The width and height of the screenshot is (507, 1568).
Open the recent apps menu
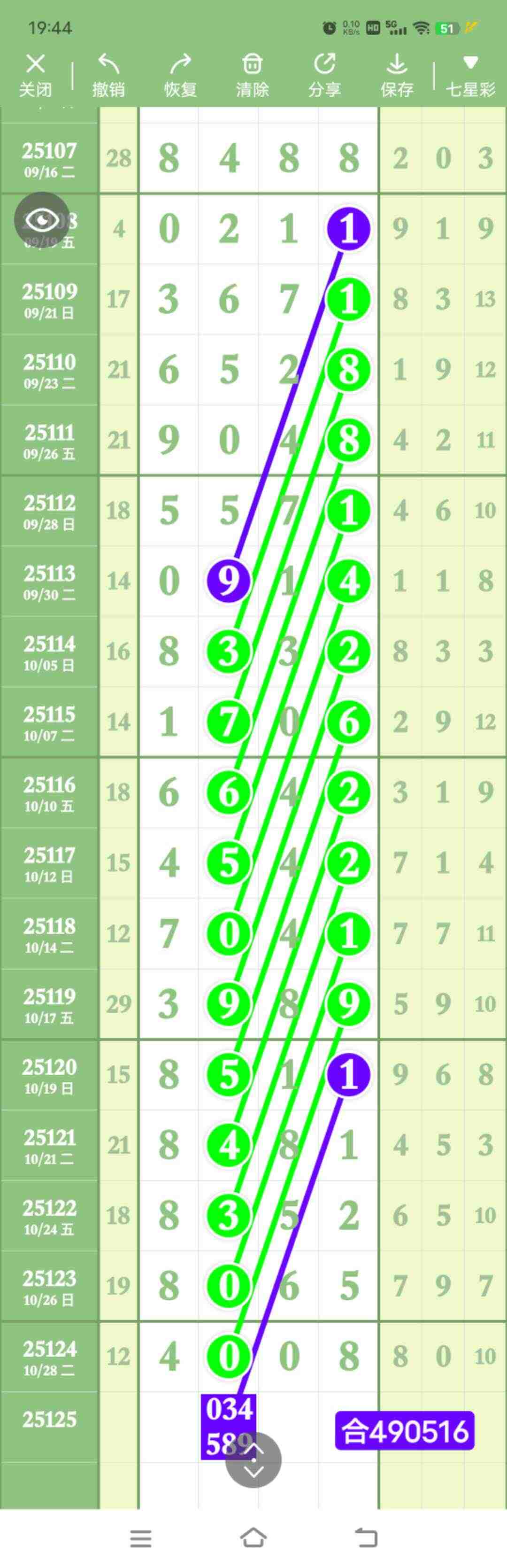(140, 1537)
